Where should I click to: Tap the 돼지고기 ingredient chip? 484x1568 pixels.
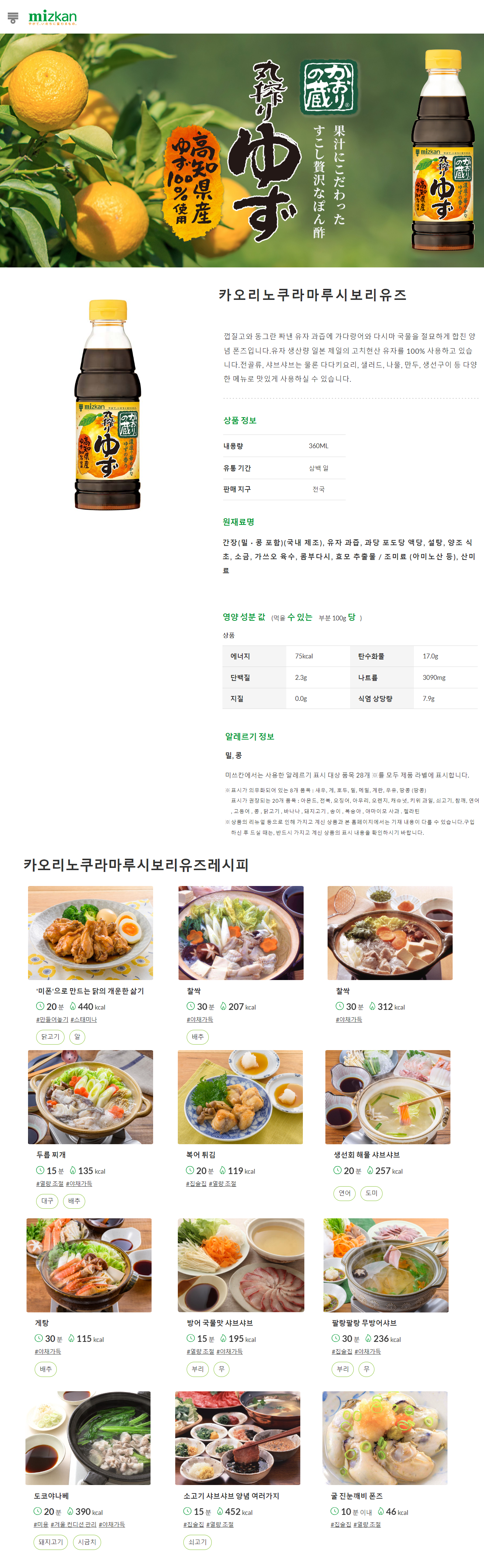tap(51, 1542)
